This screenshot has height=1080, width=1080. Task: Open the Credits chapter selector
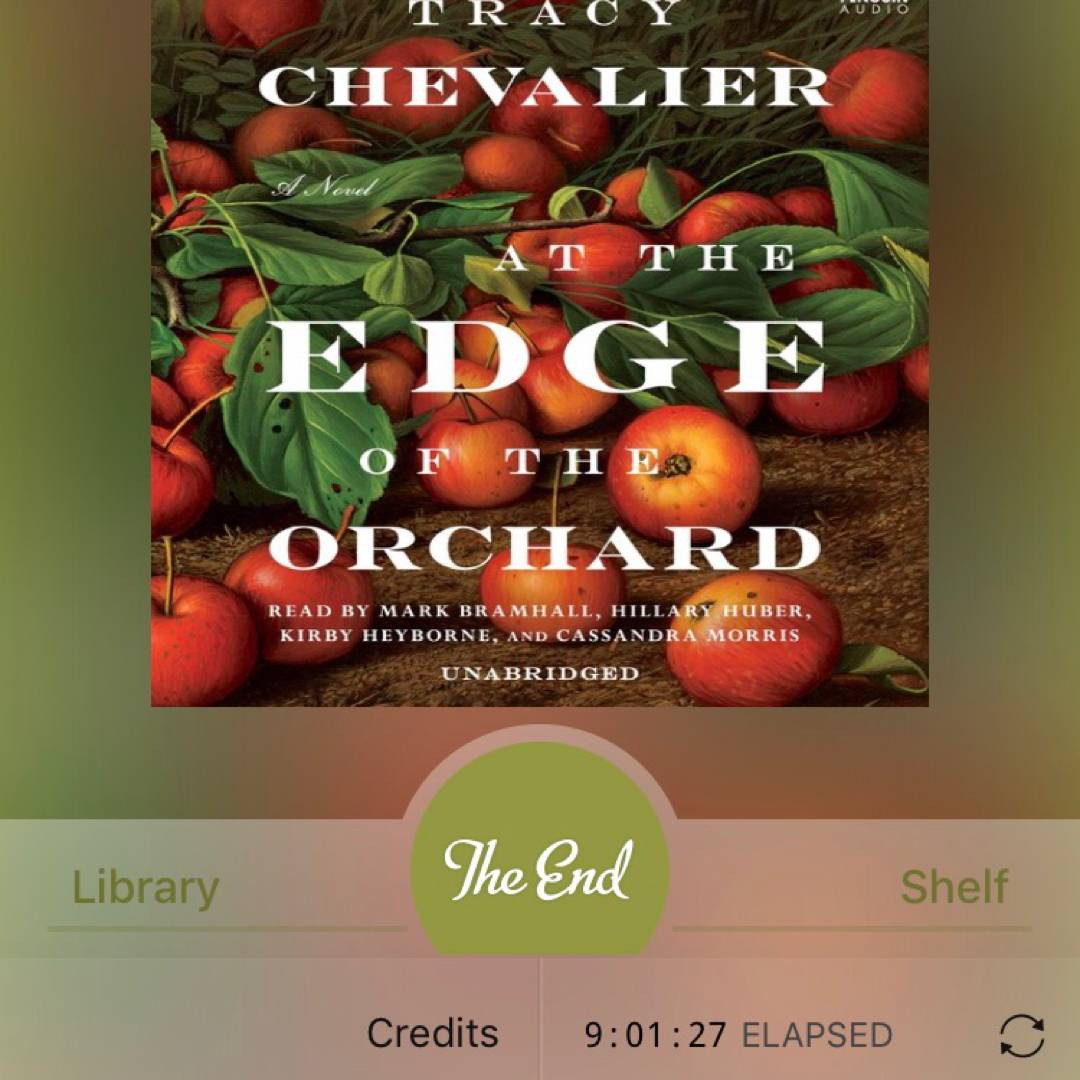click(432, 1034)
